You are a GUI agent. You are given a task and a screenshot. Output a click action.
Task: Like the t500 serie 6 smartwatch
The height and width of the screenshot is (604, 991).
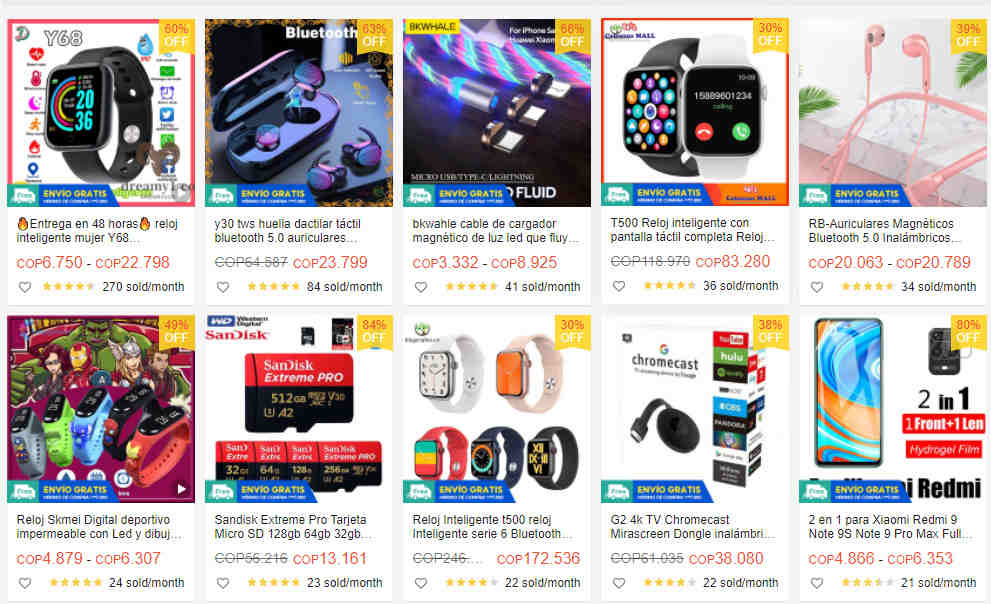[x=421, y=583]
